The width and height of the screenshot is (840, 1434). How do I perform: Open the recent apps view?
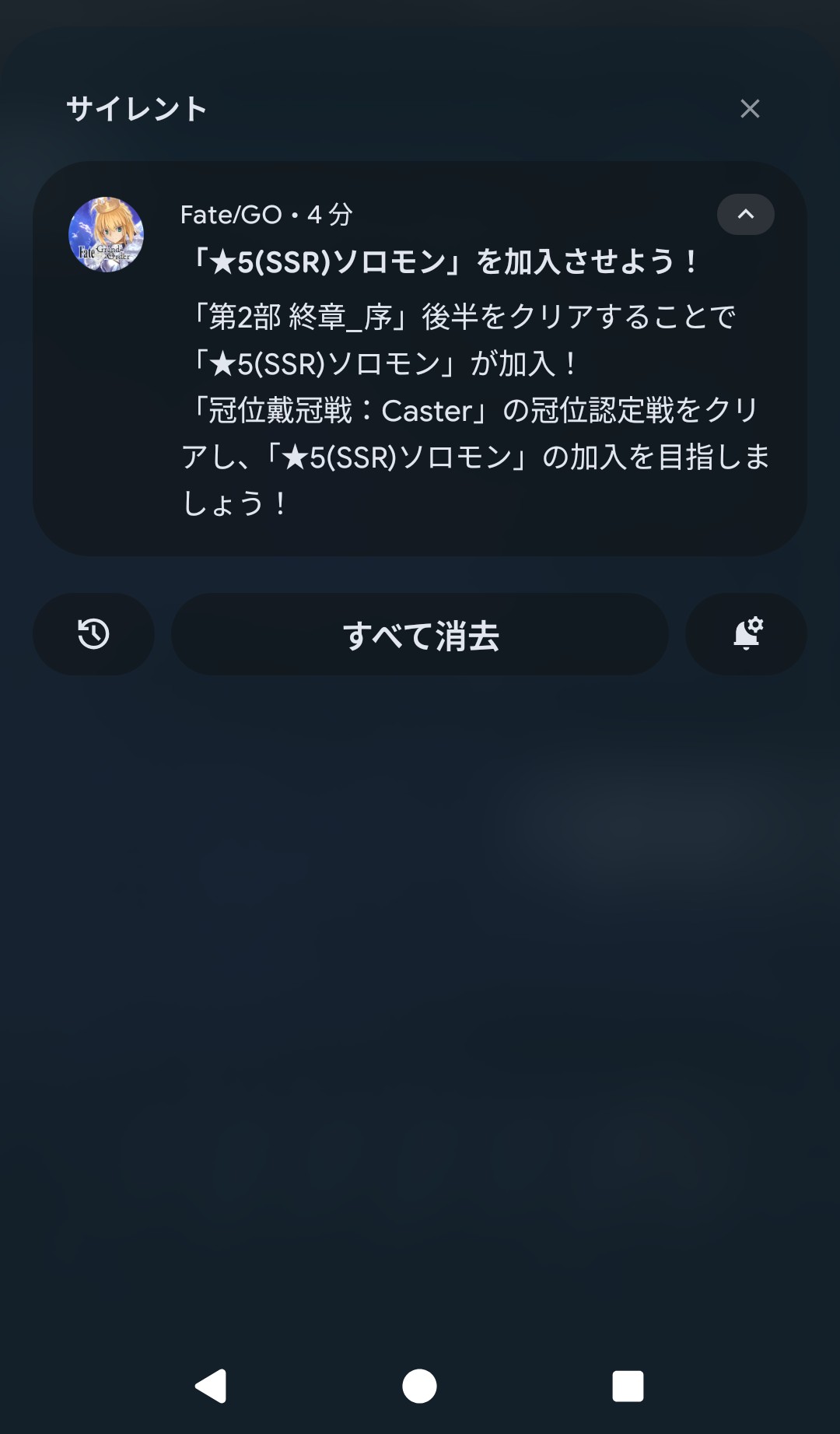click(628, 1386)
